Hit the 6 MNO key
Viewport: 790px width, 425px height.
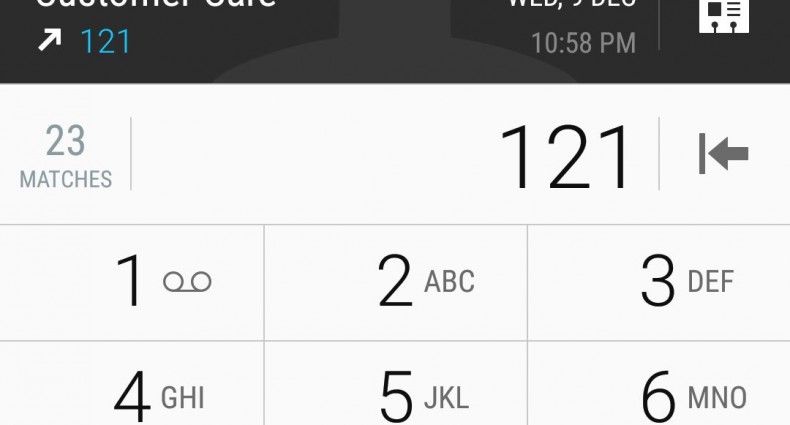click(659, 395)
